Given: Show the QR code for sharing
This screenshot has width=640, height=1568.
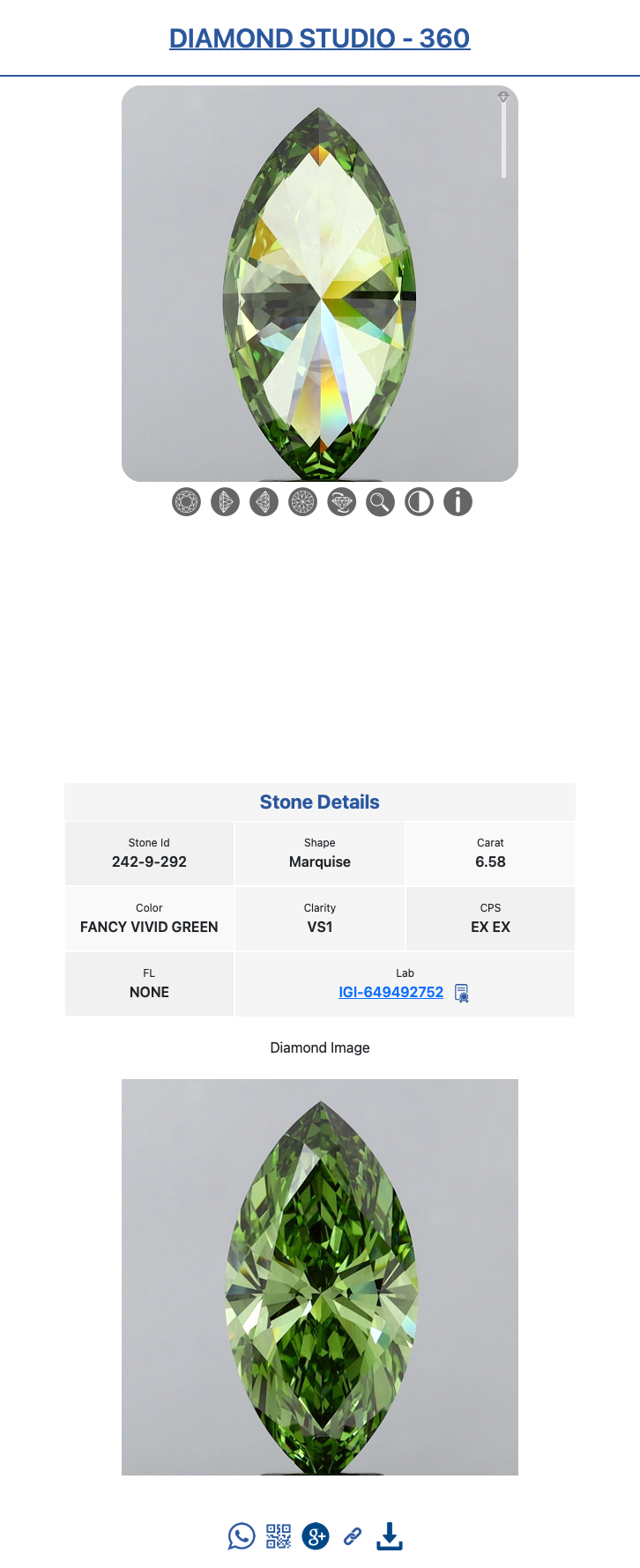Looking at the screenshot, I should tap(279, 1536).
